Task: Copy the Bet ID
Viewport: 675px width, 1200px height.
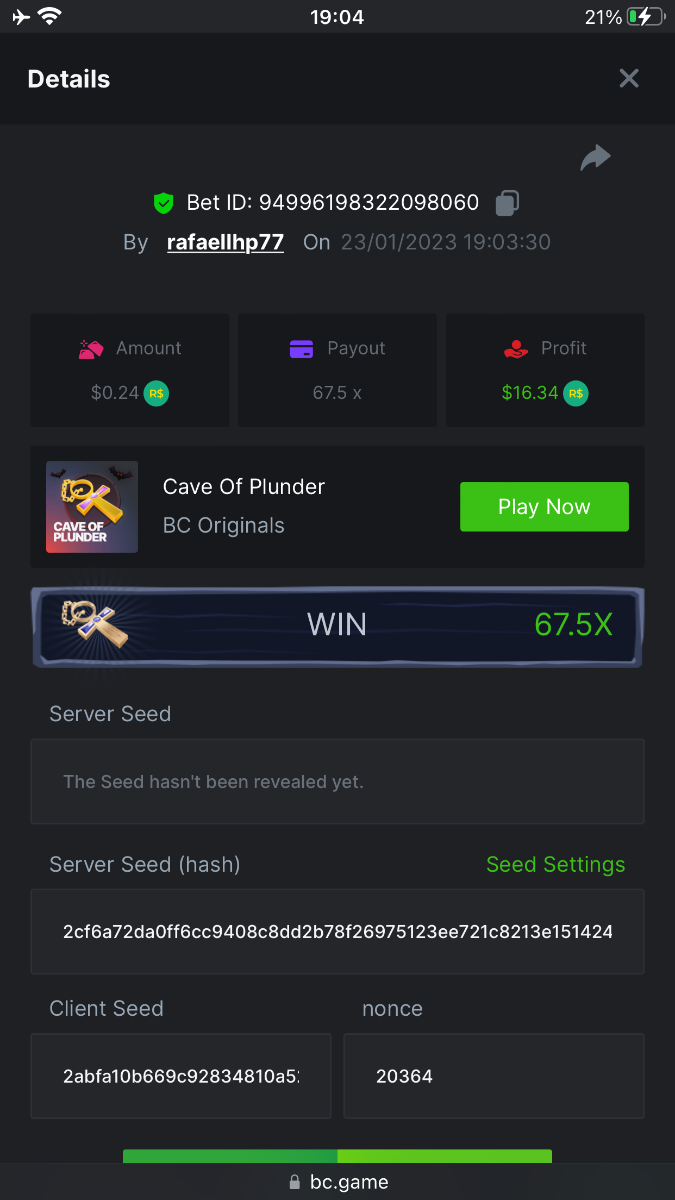Action: 507,203
